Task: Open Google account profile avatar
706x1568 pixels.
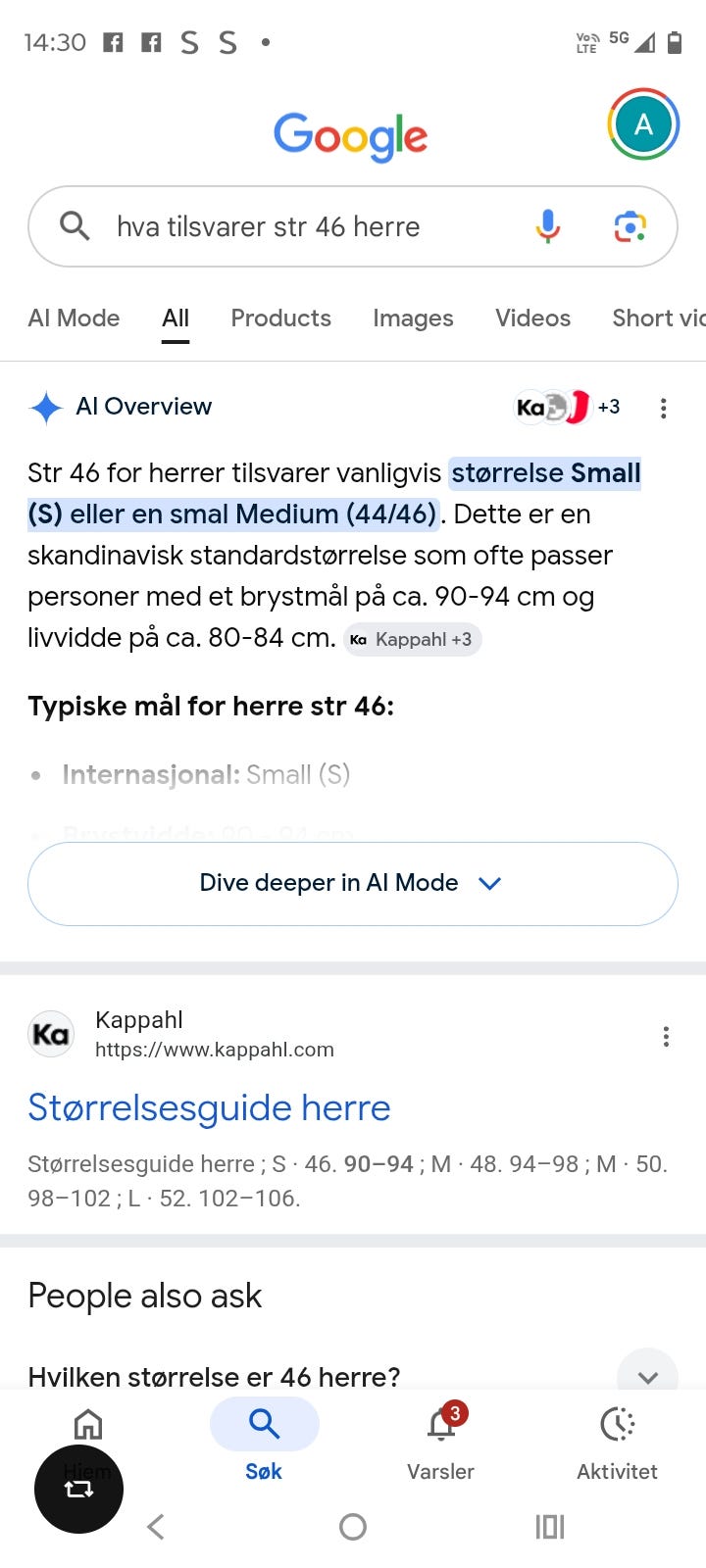Action: click(643, 124)
